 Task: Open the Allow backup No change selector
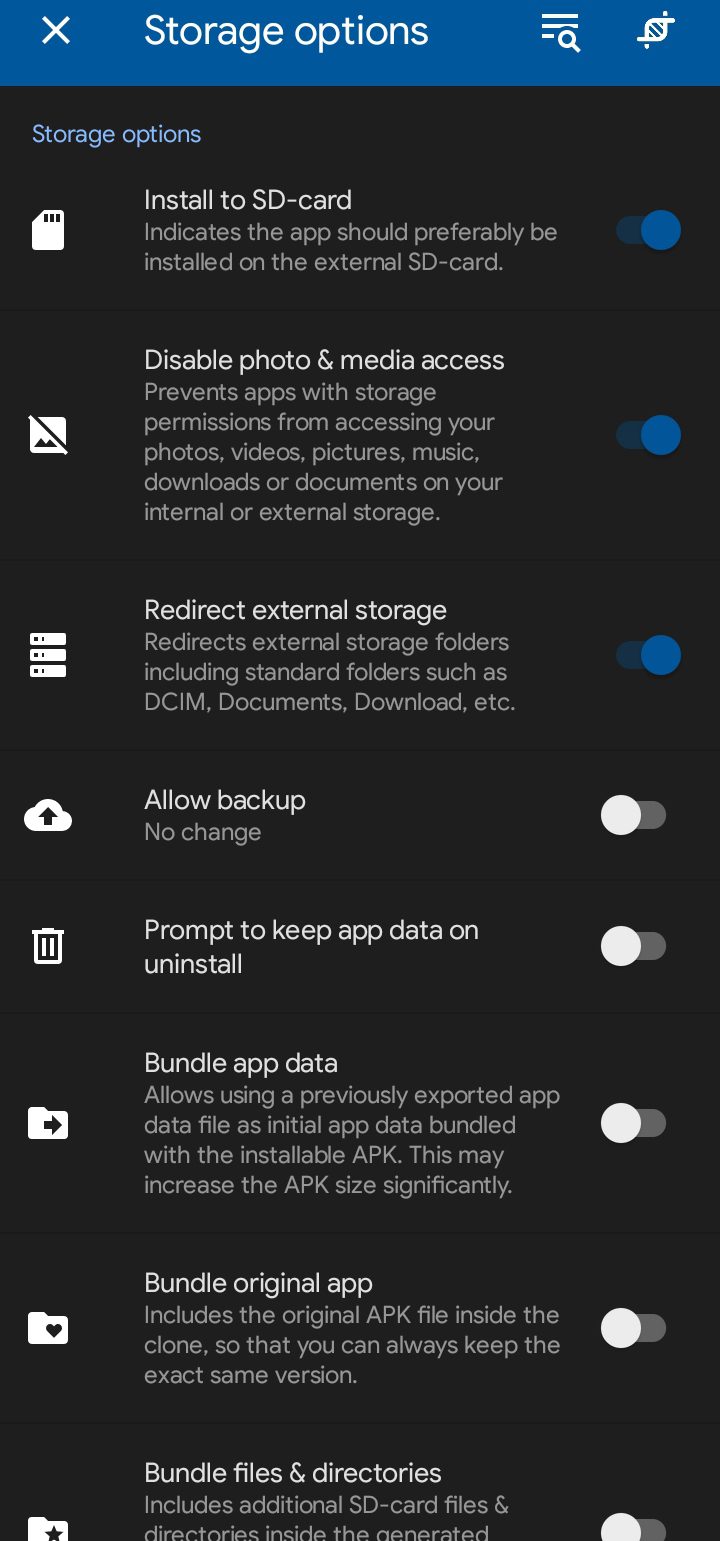pyautogui.click(x=300, y=814)
